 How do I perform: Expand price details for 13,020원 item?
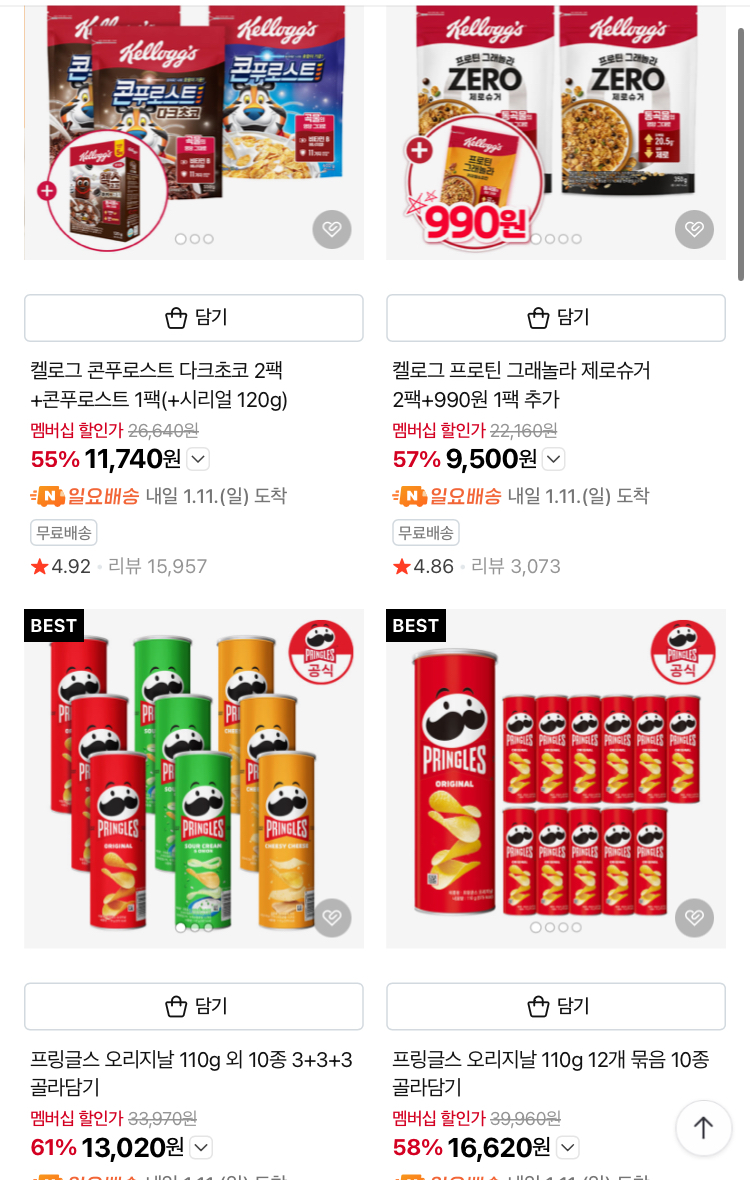pos(201,1147)
